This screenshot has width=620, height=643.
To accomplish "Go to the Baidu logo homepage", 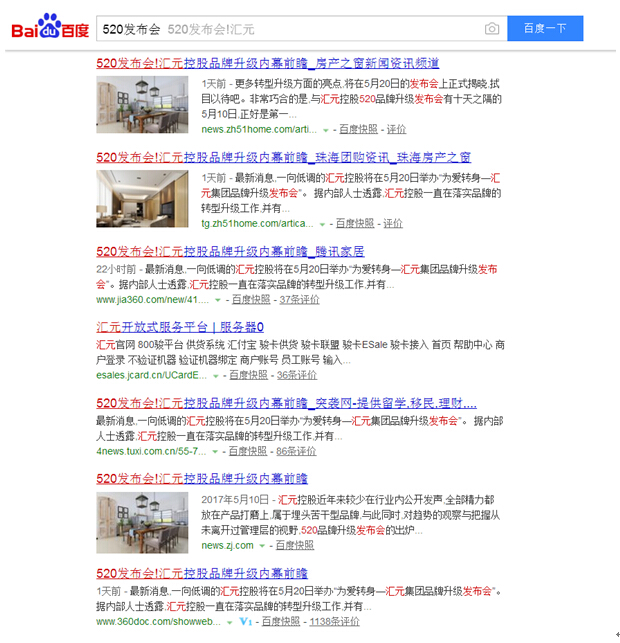I will point(50,29).
